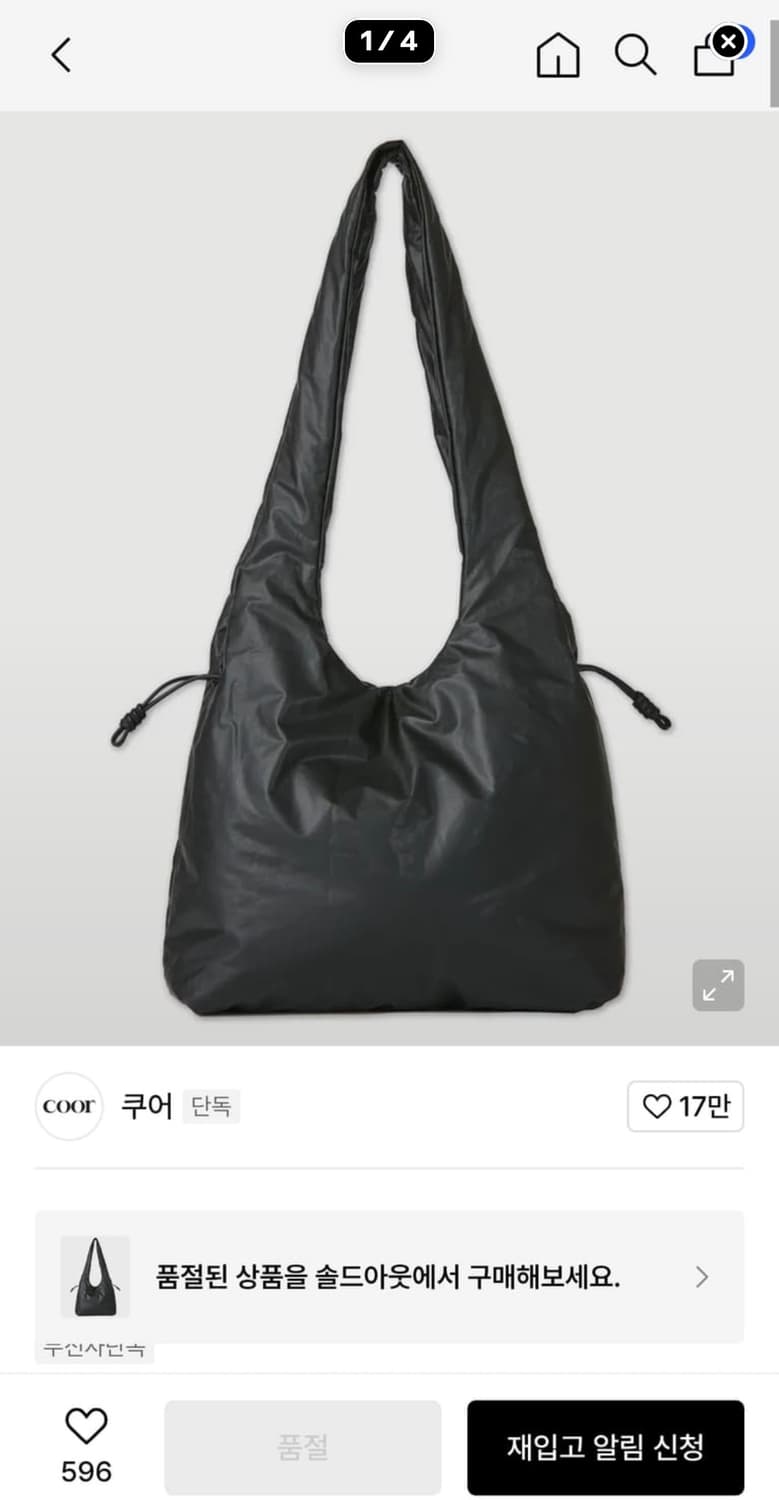
Task: Tap the fullscreen expand icon on product photo
Action: (717, 985)
